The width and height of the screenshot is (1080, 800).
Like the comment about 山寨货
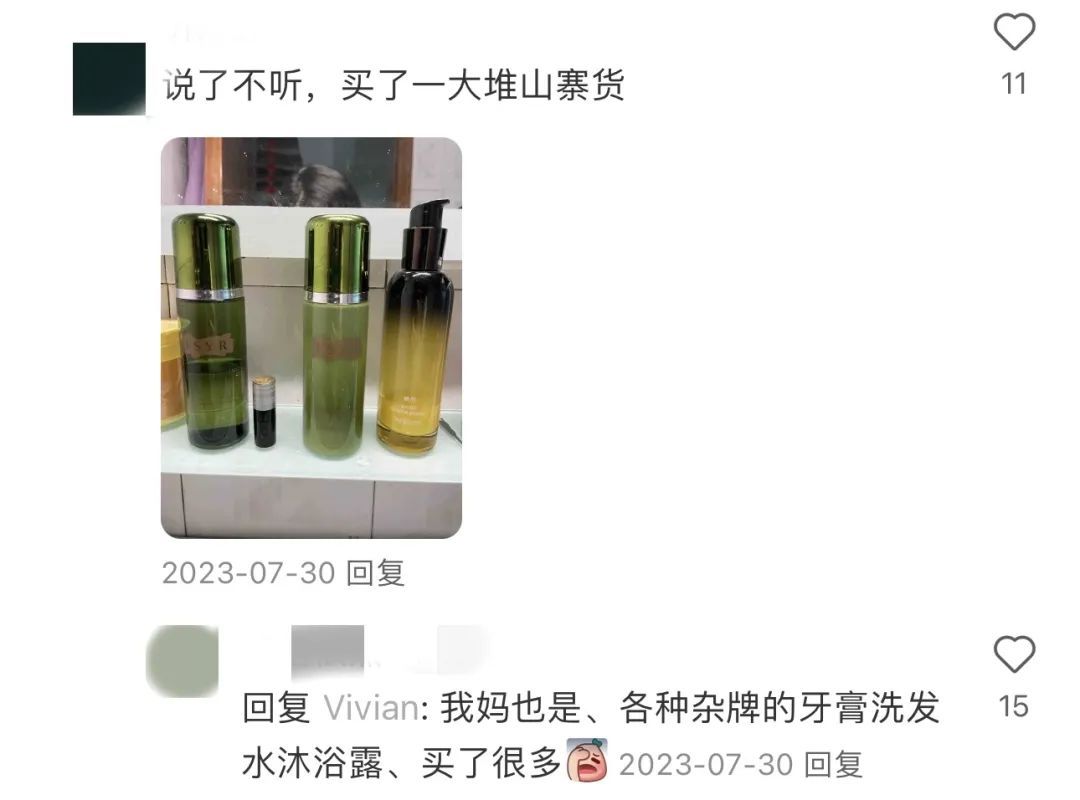point(1014,34)
